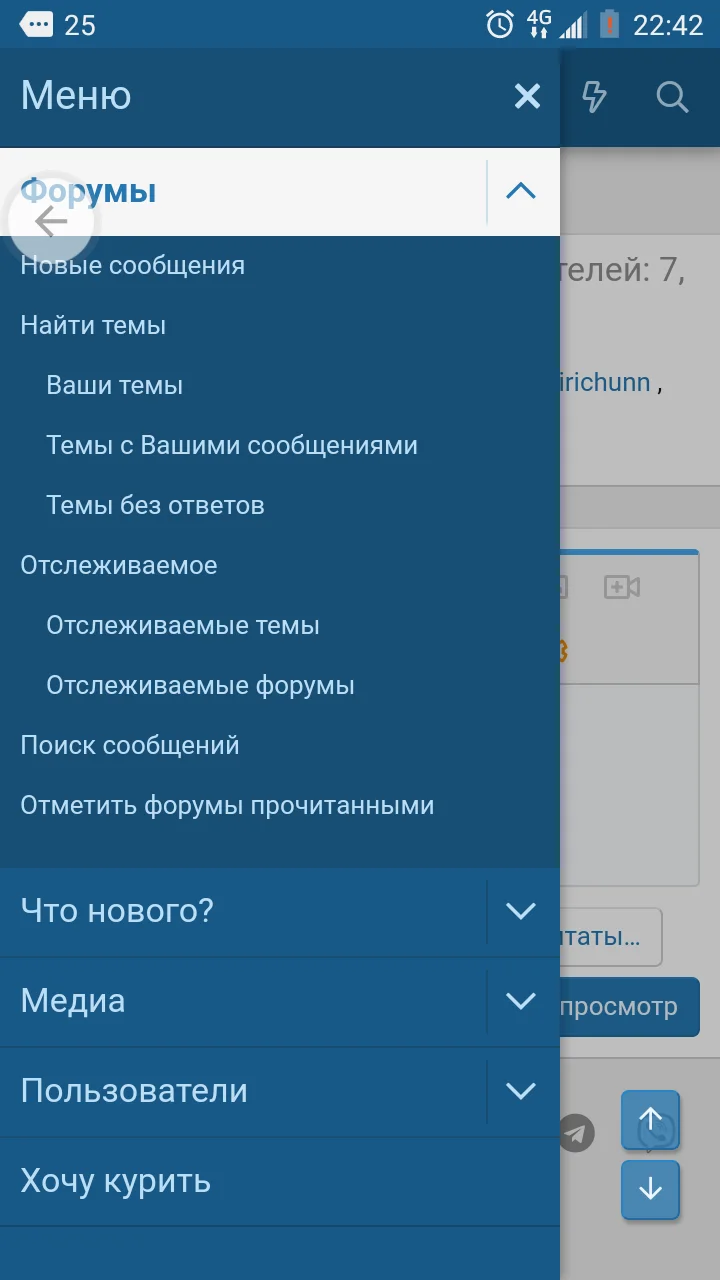This screenshot has width=720, height=1280.
Task: Open Темы без ответов link
Action: (x=155, y=505)
